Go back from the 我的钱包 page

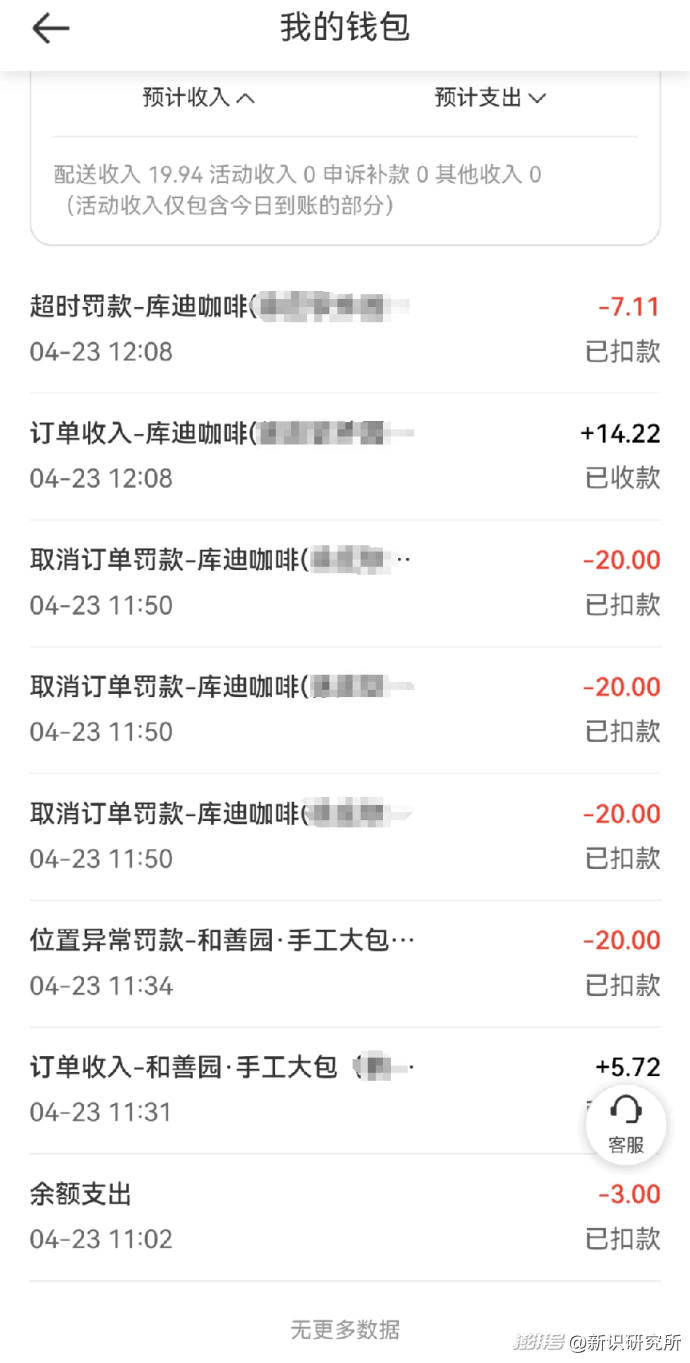point(50,29)
